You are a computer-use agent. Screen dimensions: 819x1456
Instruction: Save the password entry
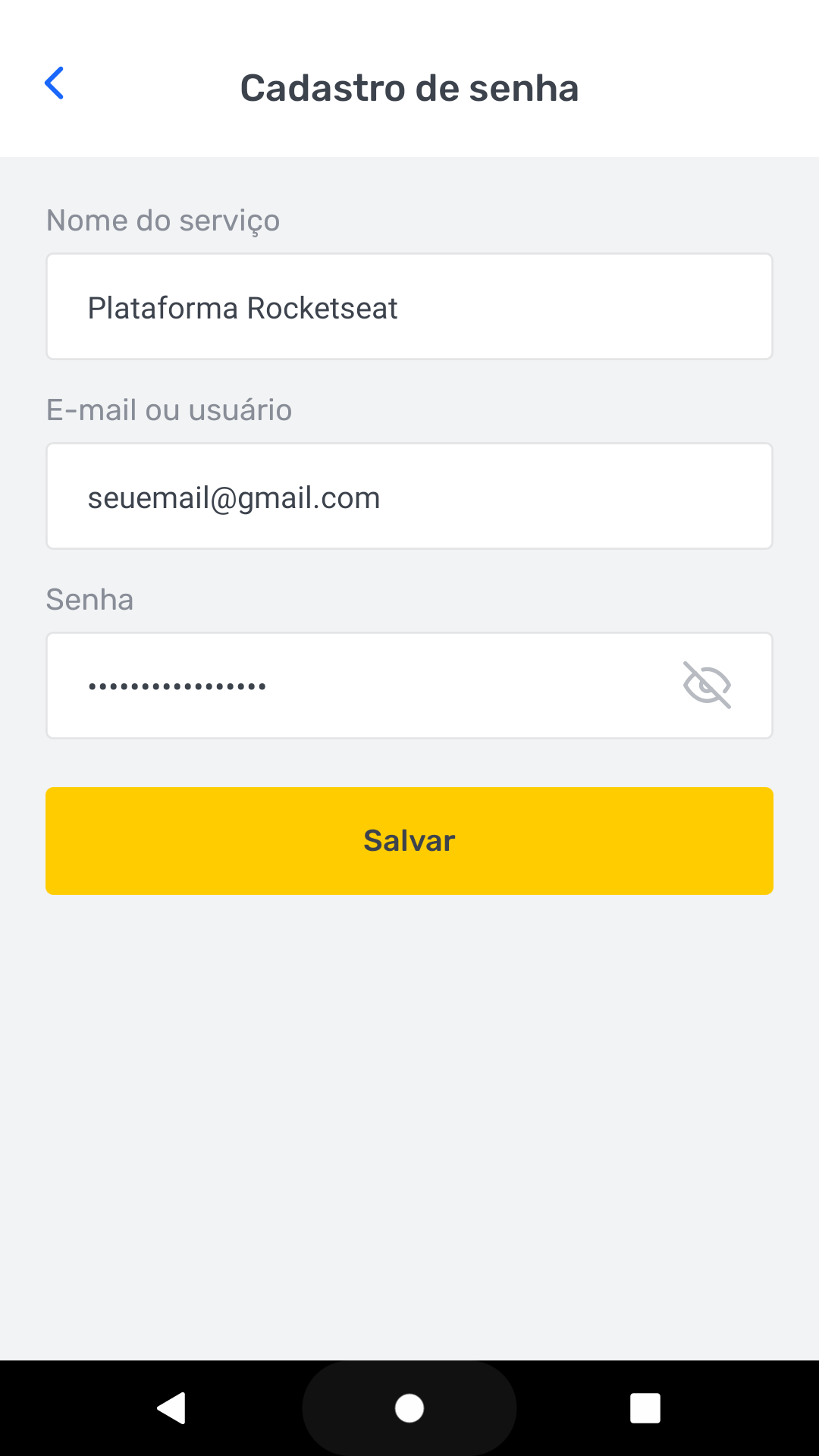409,840
